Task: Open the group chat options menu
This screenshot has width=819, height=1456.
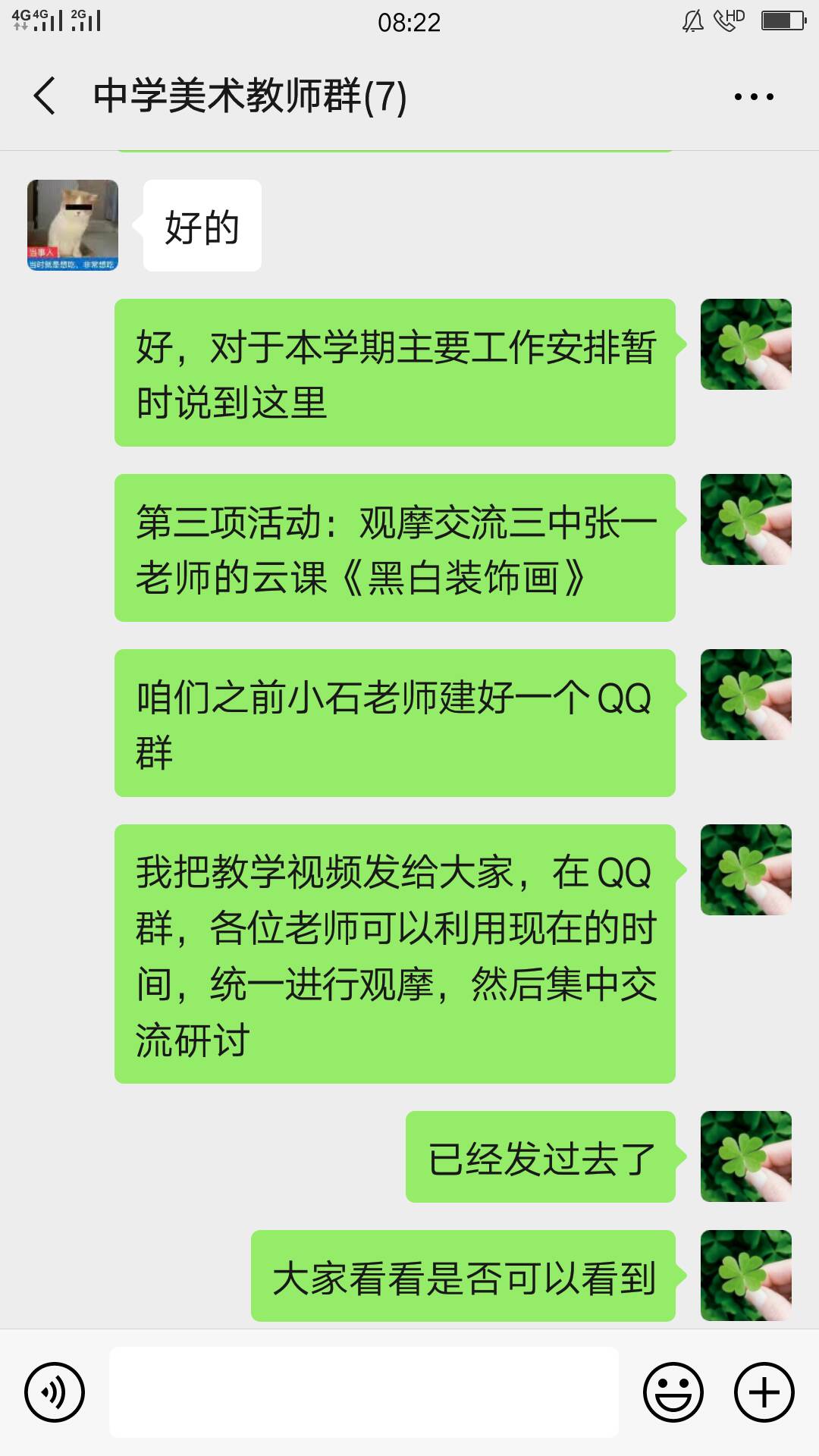Action: tap(753, 97)
